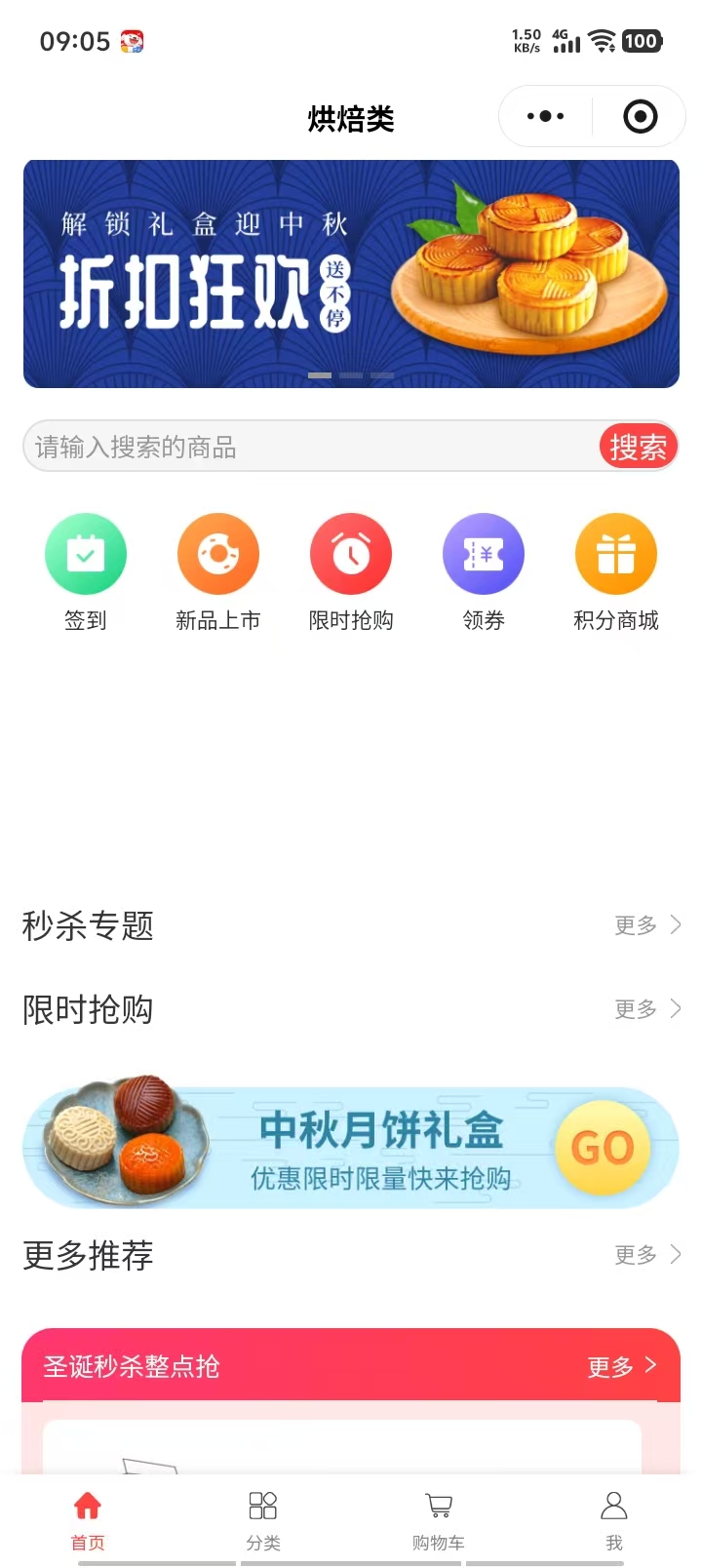Open the 购物车 cart tab

point(439,1519)
